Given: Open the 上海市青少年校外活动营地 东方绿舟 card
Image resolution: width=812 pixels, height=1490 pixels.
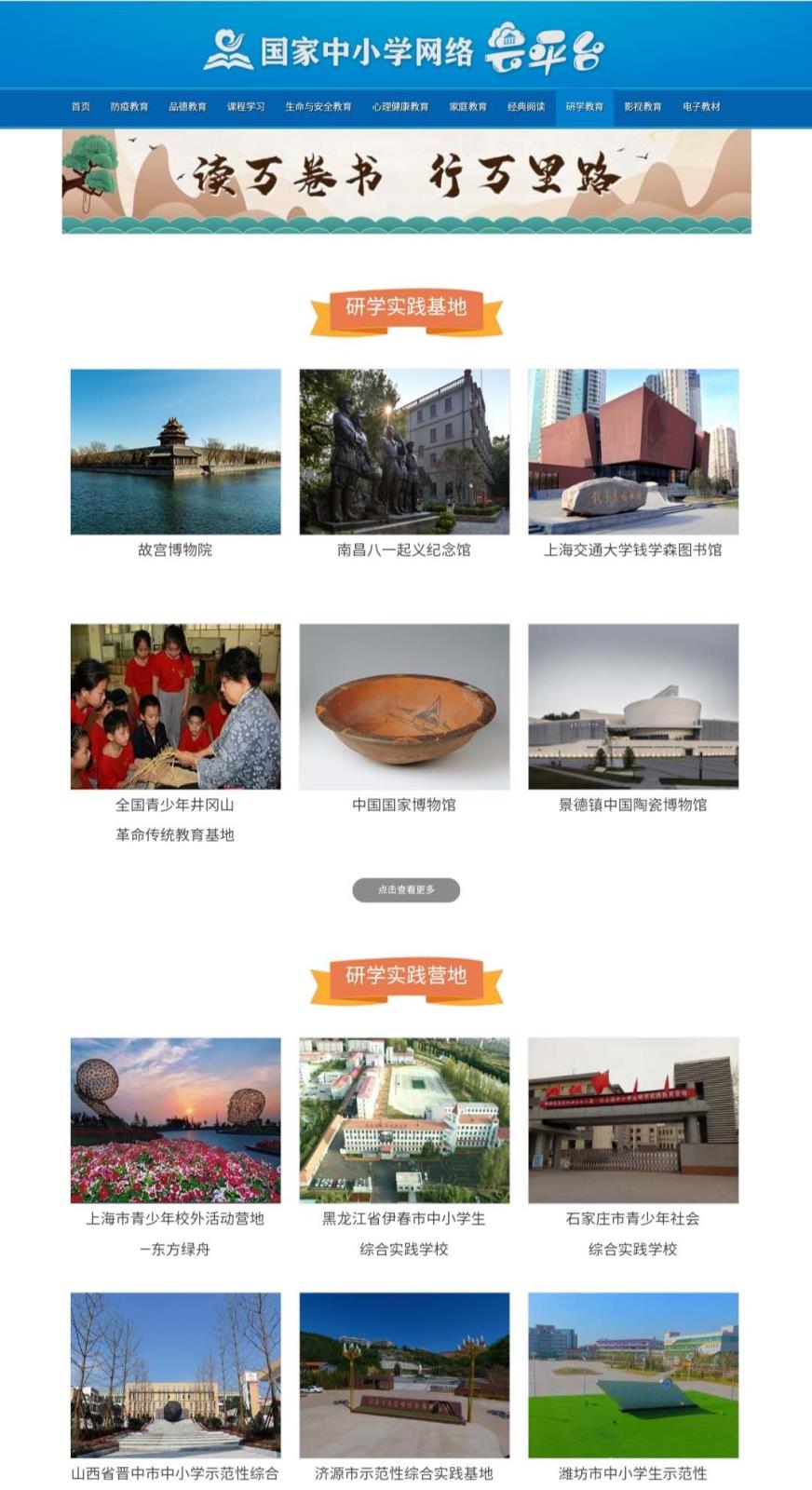Looking at the screenshot, I should tap(175, 1120).
